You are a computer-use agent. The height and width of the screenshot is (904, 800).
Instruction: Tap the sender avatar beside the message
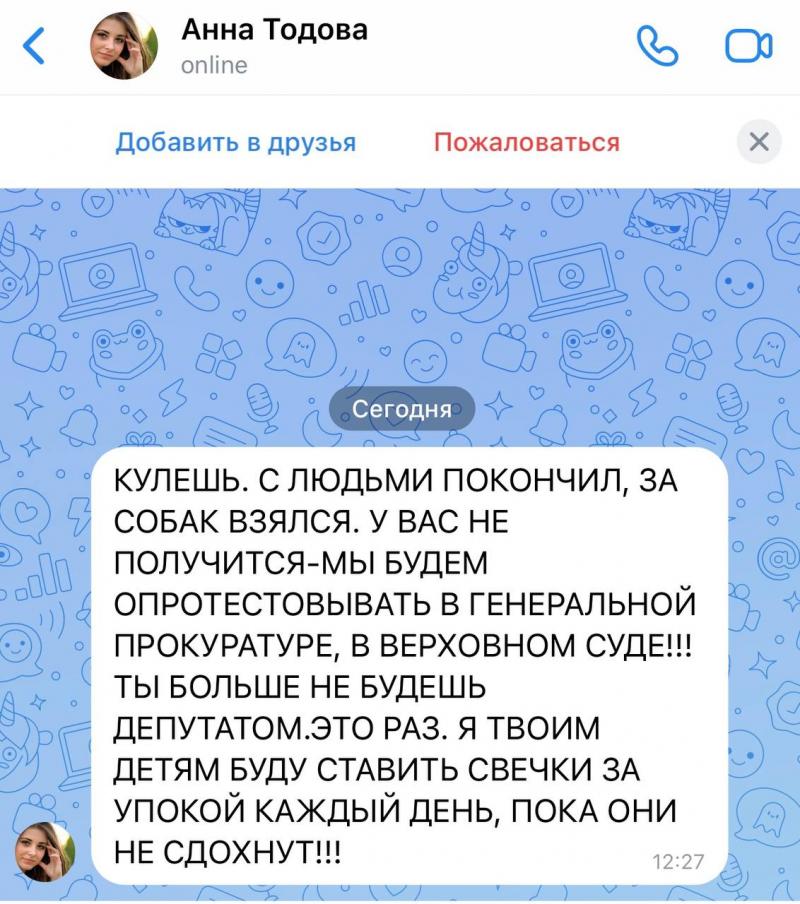pyautogui.click(x=45, y=852)
